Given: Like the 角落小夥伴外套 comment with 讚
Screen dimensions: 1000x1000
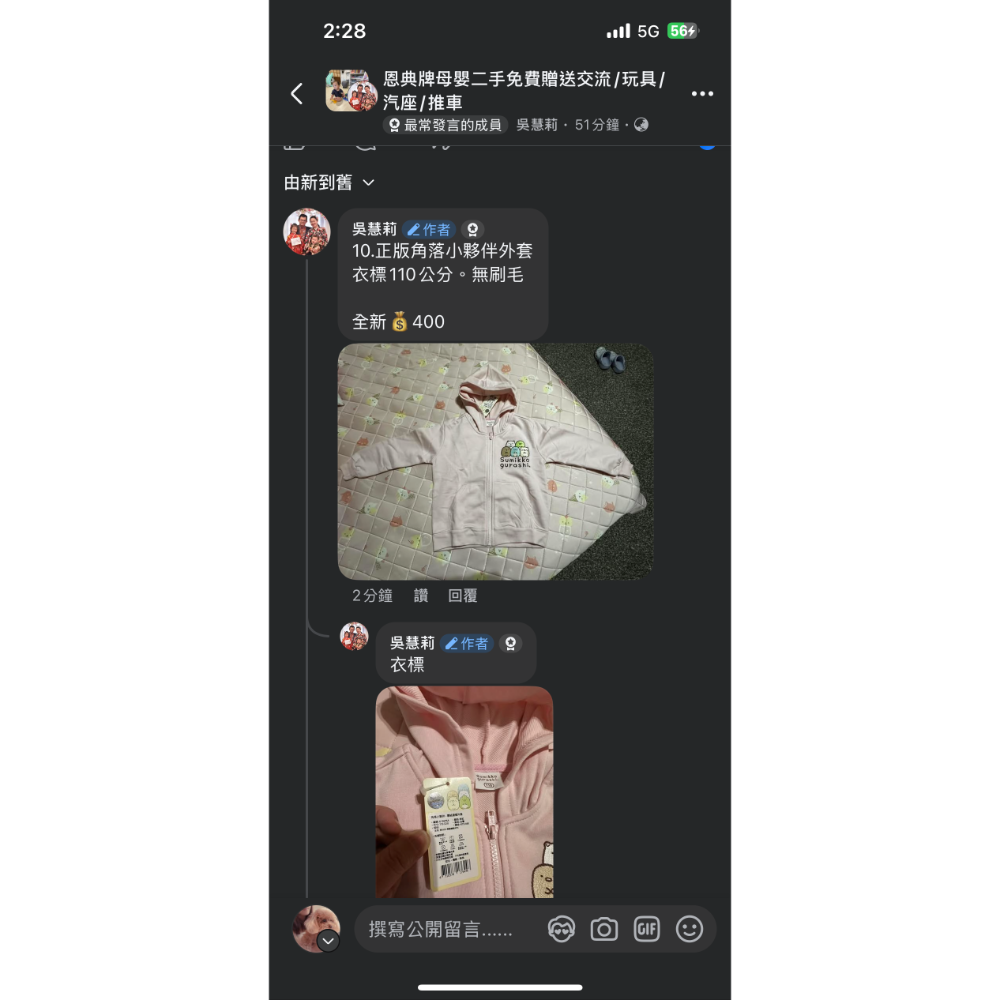Looking at the screenshot, I should (x=421, y=596).
